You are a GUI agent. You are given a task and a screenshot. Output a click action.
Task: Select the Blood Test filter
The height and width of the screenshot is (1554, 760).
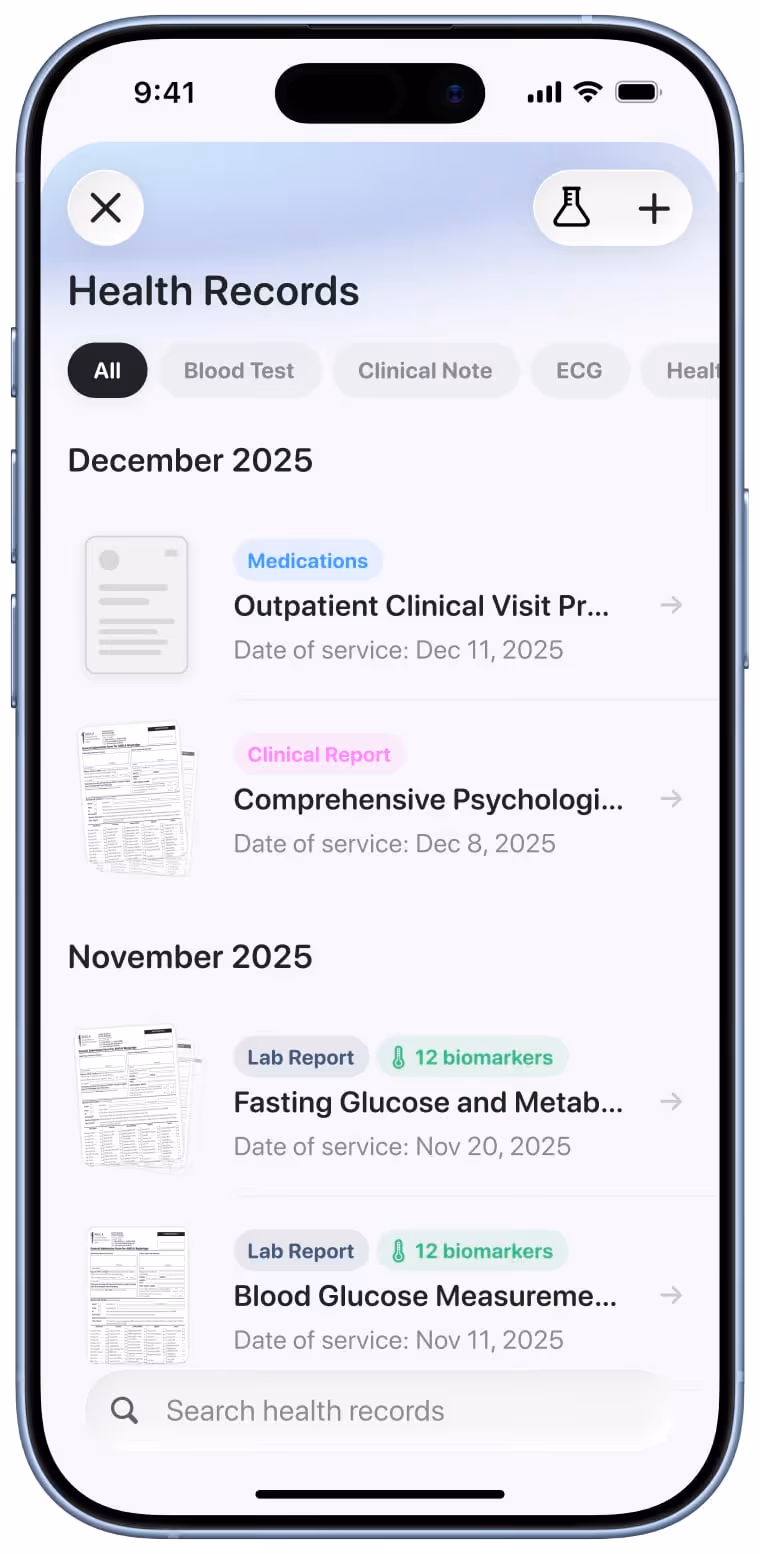(x=239, y=370)
